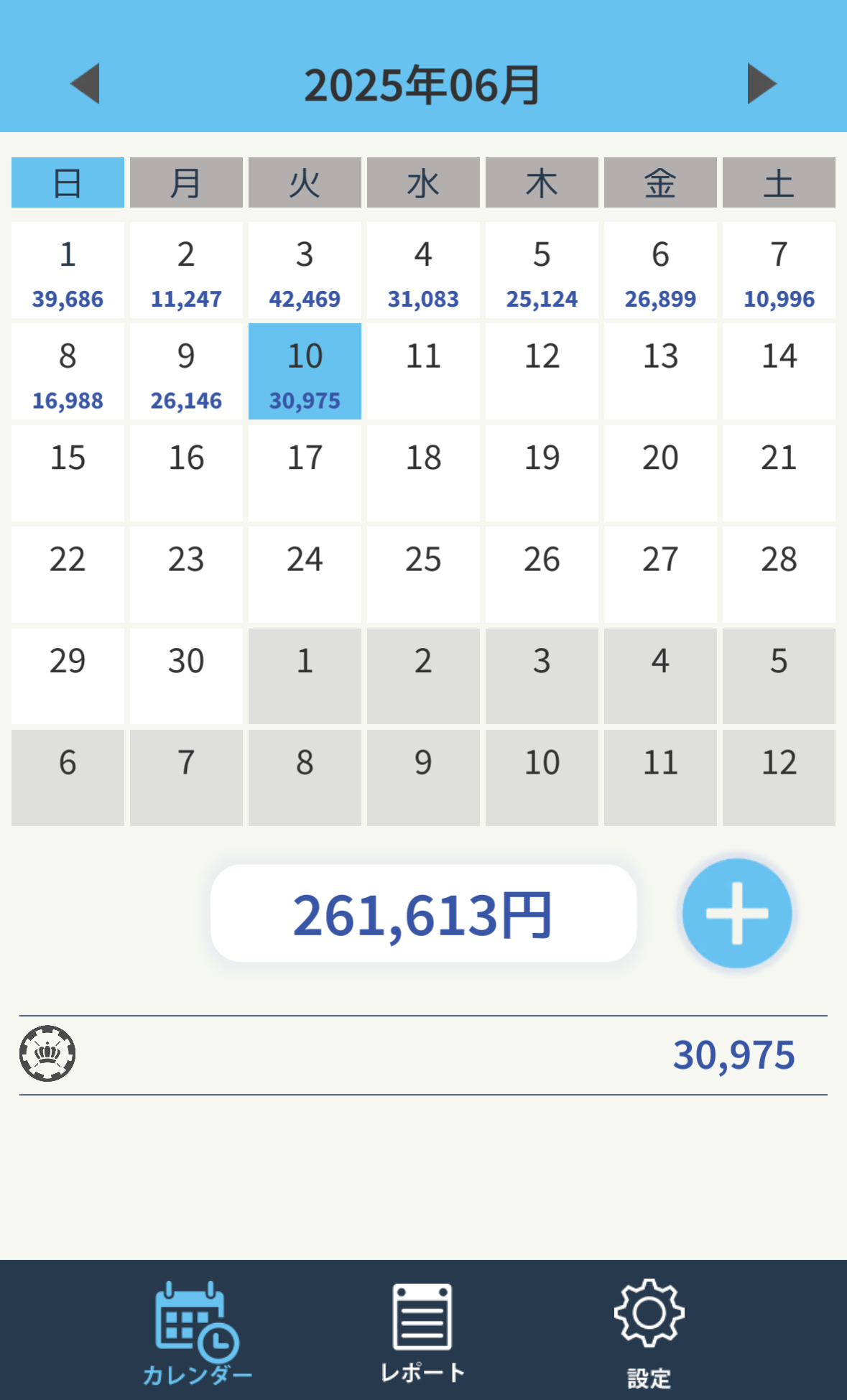
Task: Add a new entry with the plus button
Action: click(x=737, y=913)
